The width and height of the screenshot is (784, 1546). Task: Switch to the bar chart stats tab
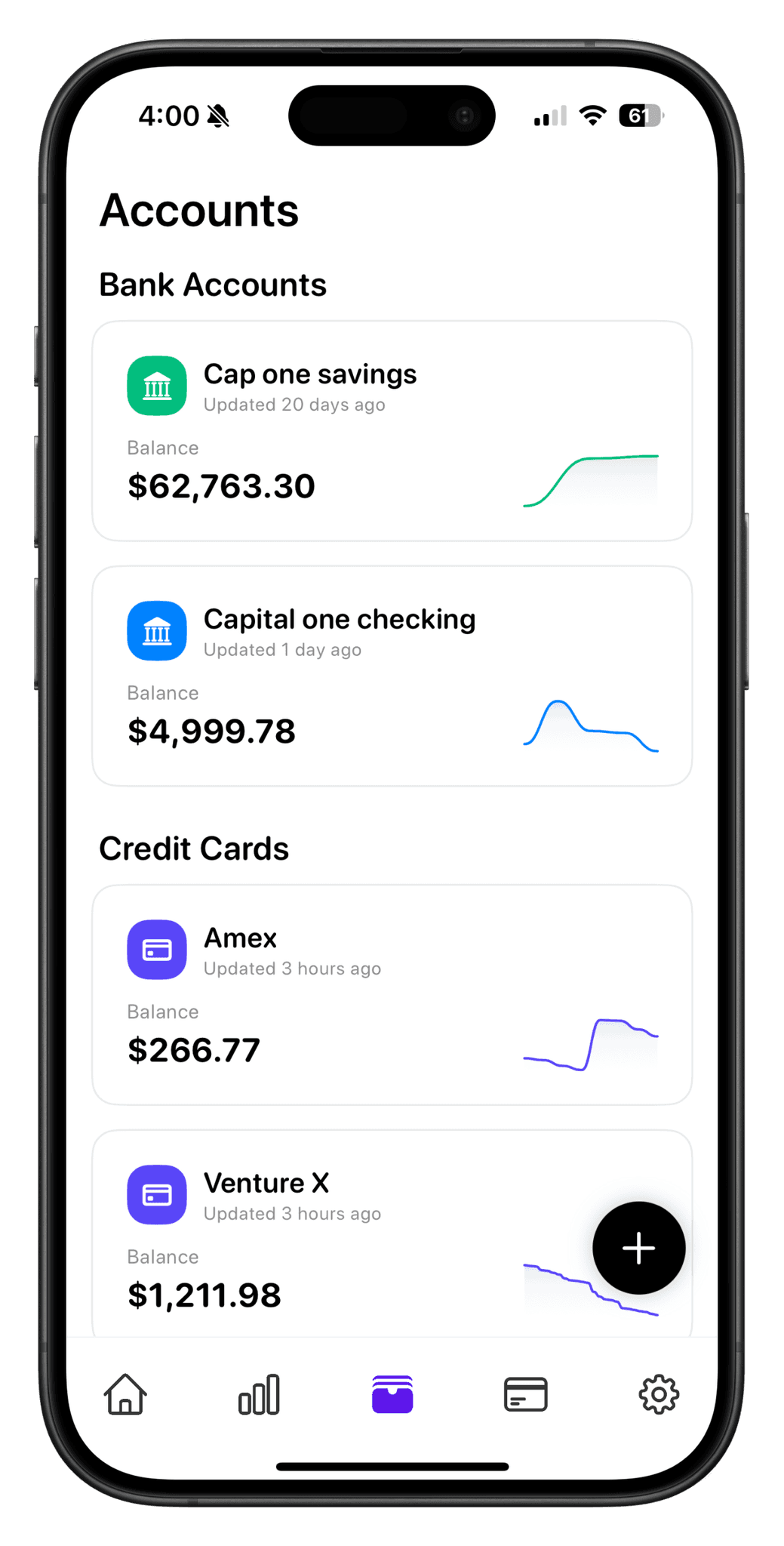259,1394
